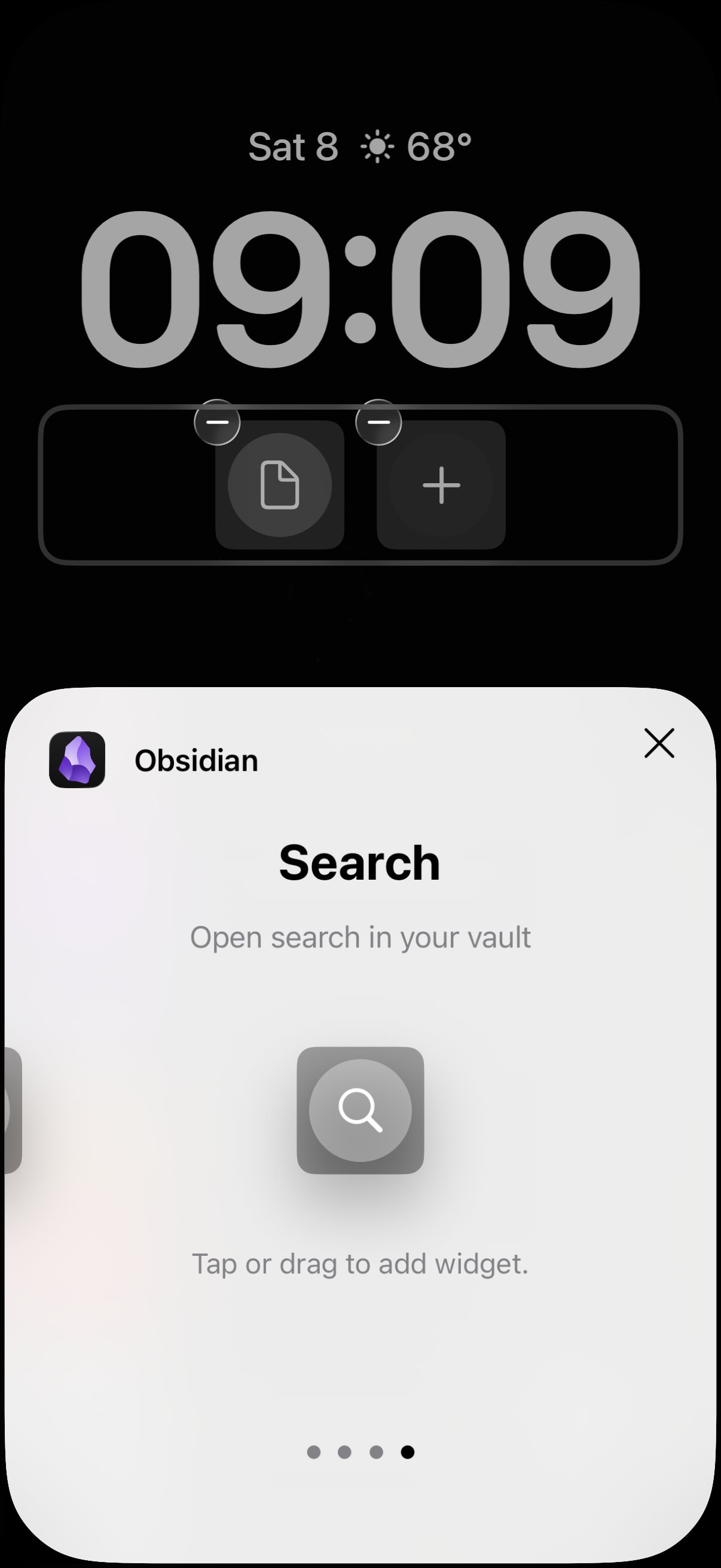This screenshot has width=721, height=1568.
Task: Close the Obsidian widget picker
Action: pos(659,743)
